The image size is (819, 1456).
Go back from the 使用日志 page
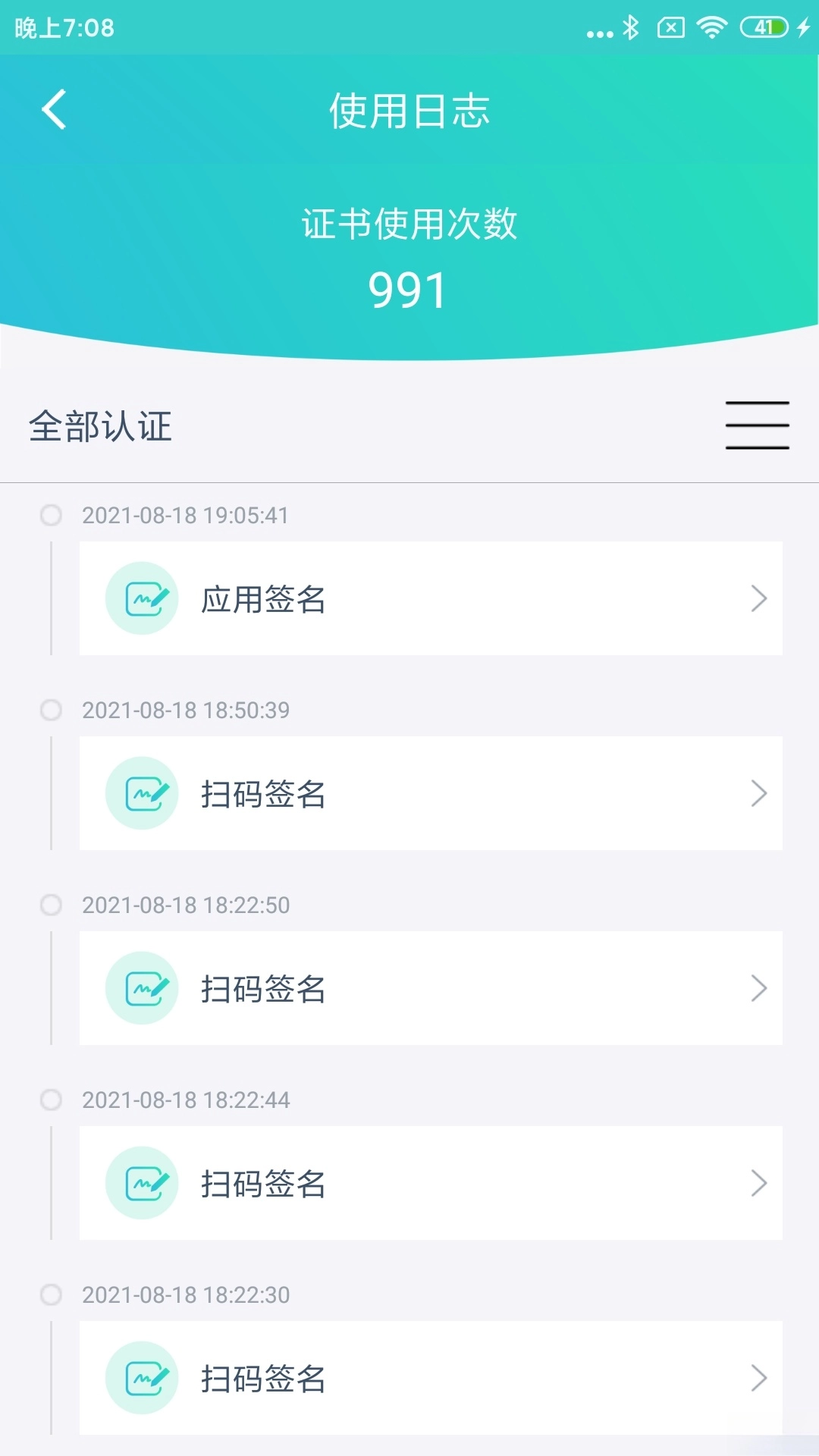pos(54,110)
